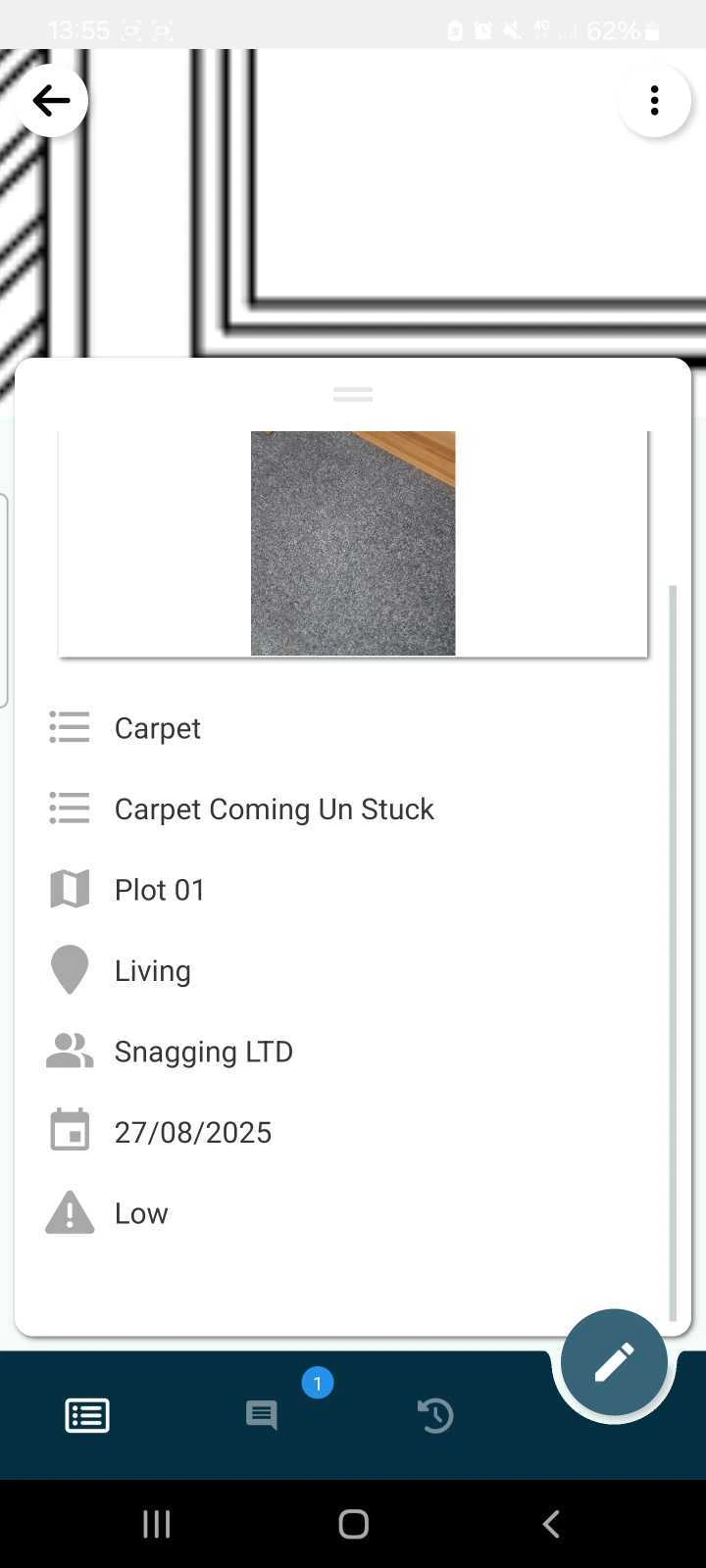Open the comments tab with 1 badge

click(262, 1415)
